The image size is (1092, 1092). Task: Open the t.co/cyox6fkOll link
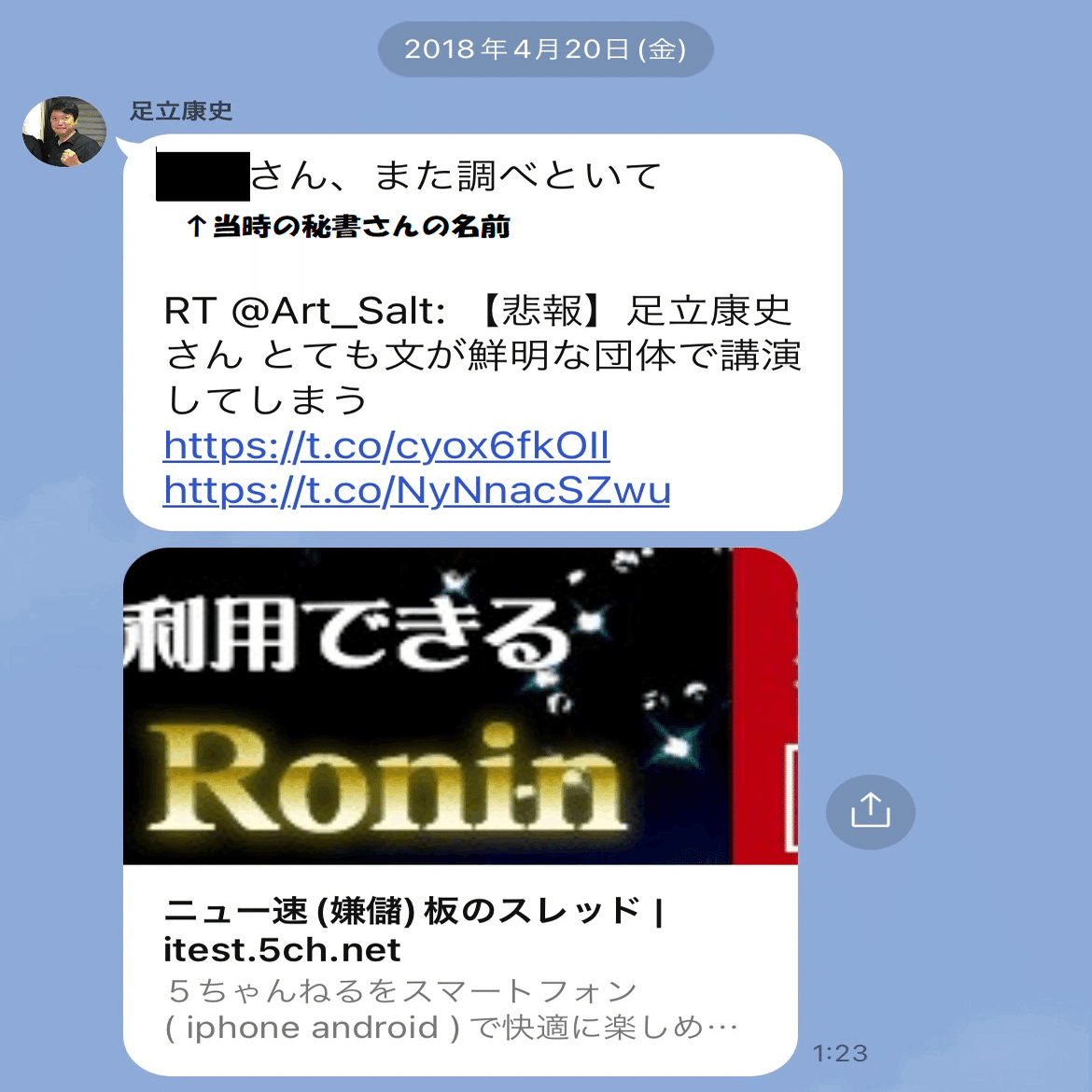[386, 446]
